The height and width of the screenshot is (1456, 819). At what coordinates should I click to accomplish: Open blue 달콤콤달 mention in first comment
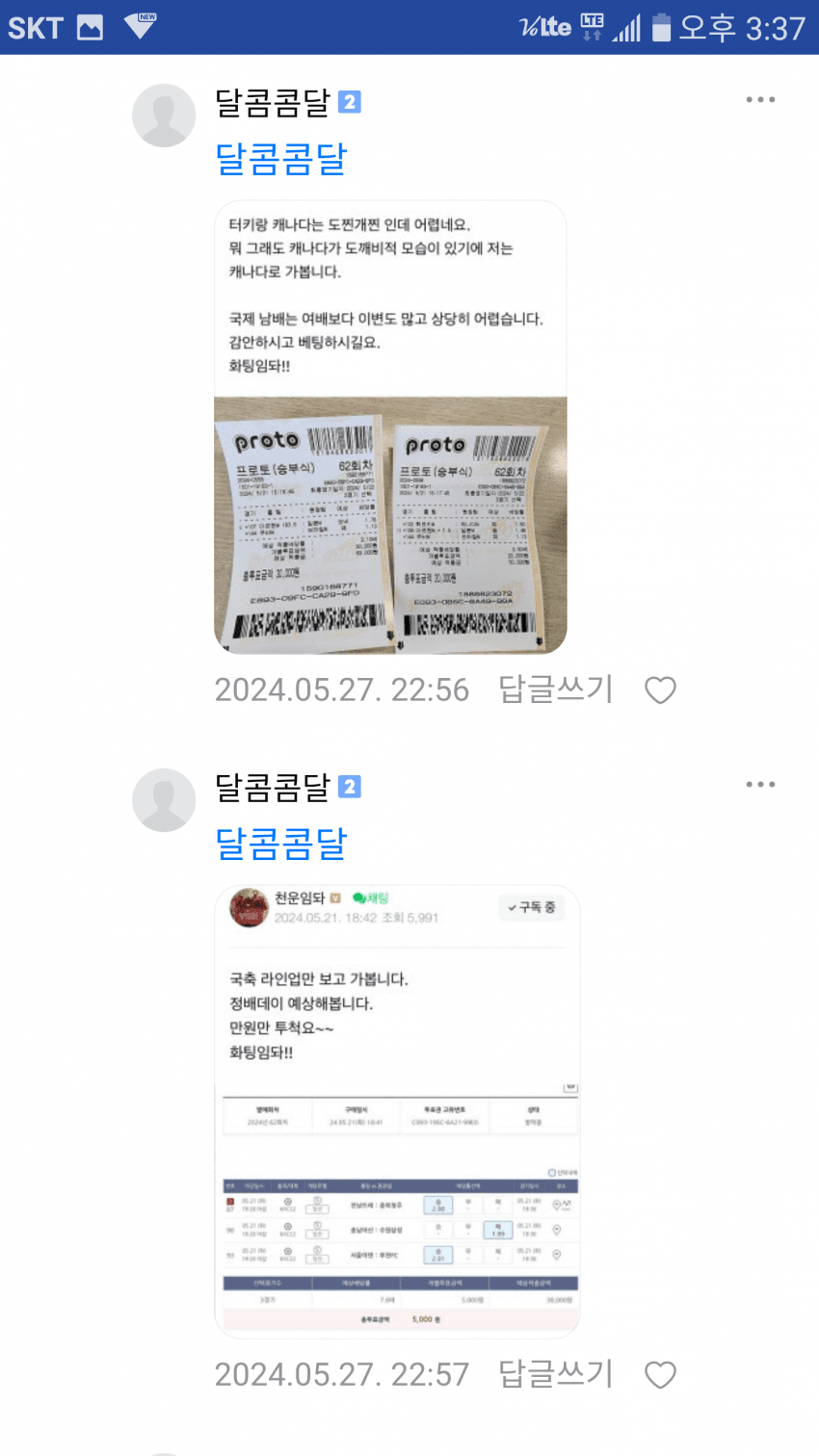pyautogui.click(x=280, y=159)
